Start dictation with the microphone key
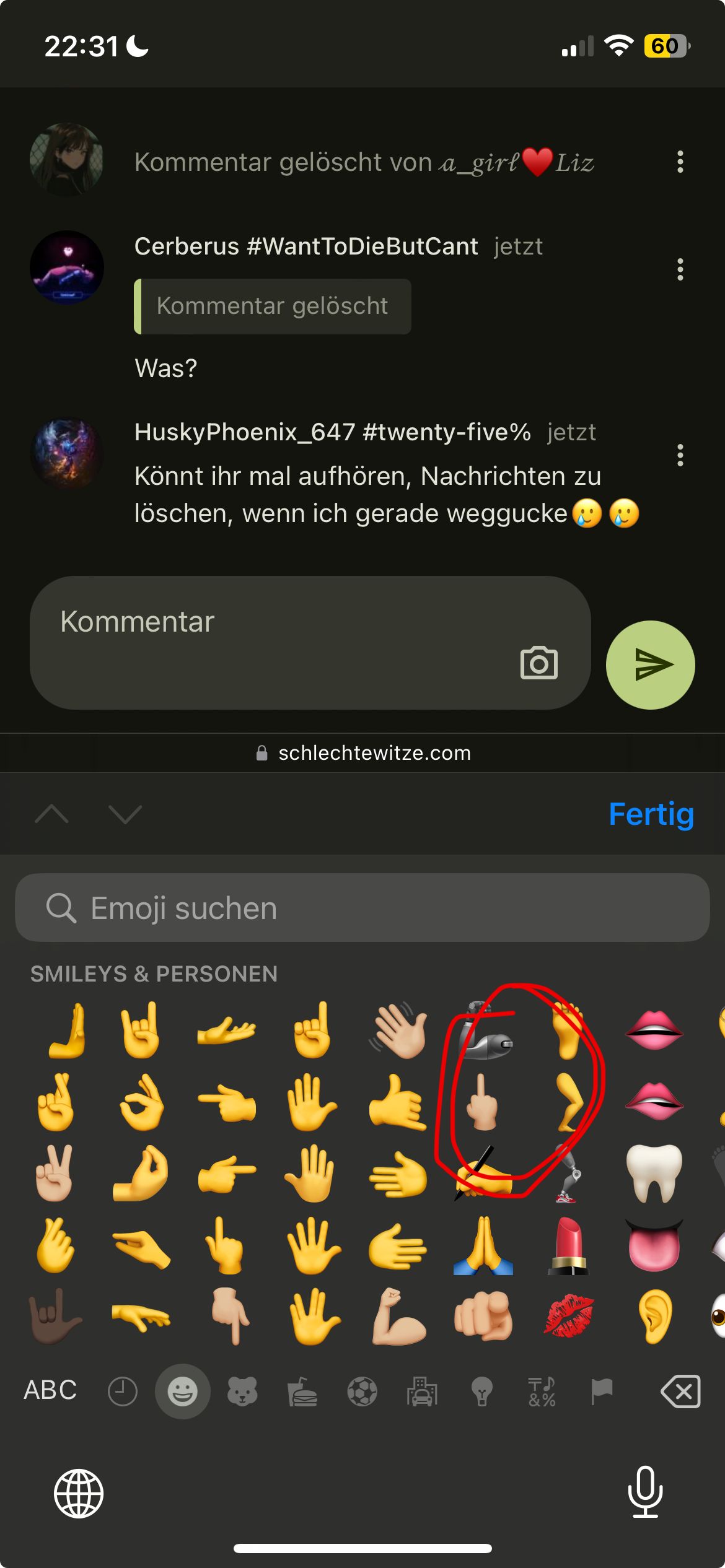Viewport: 725px width, 1568px height. click(645, 1492)
